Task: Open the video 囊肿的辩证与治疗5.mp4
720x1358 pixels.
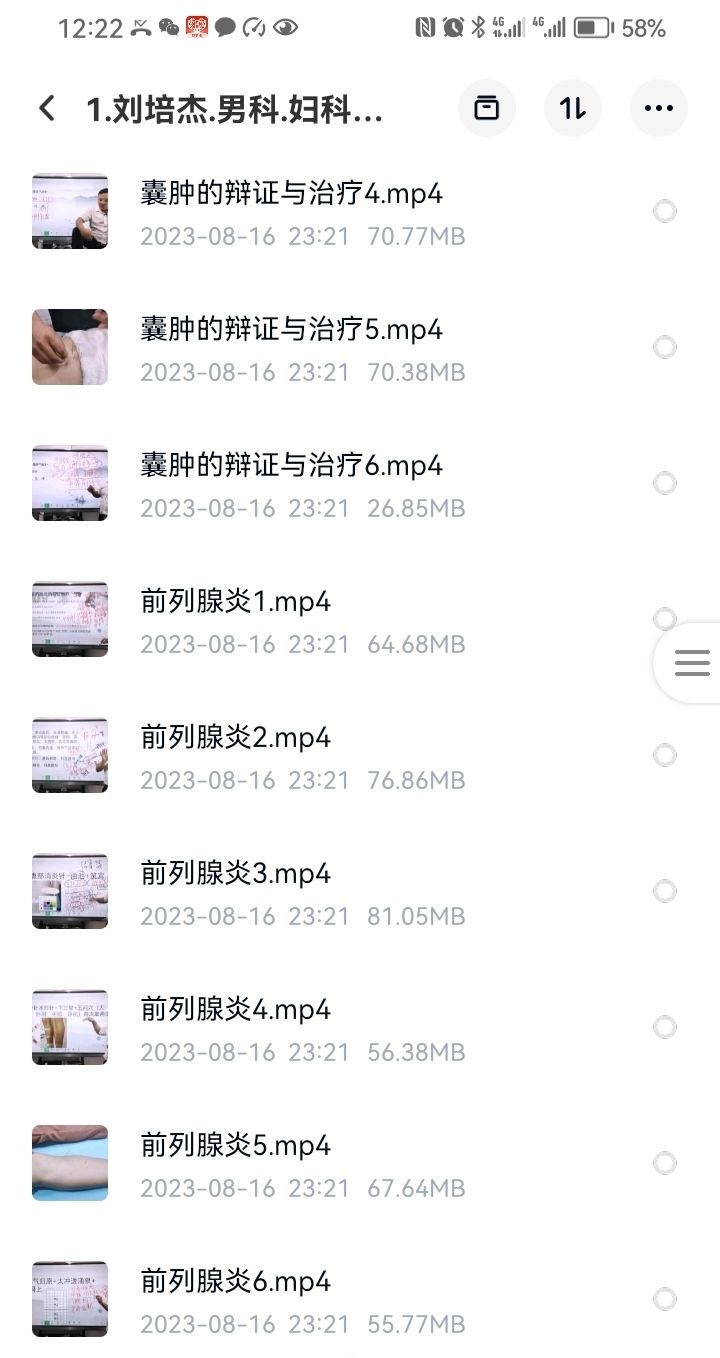Action: pos(288,329)
